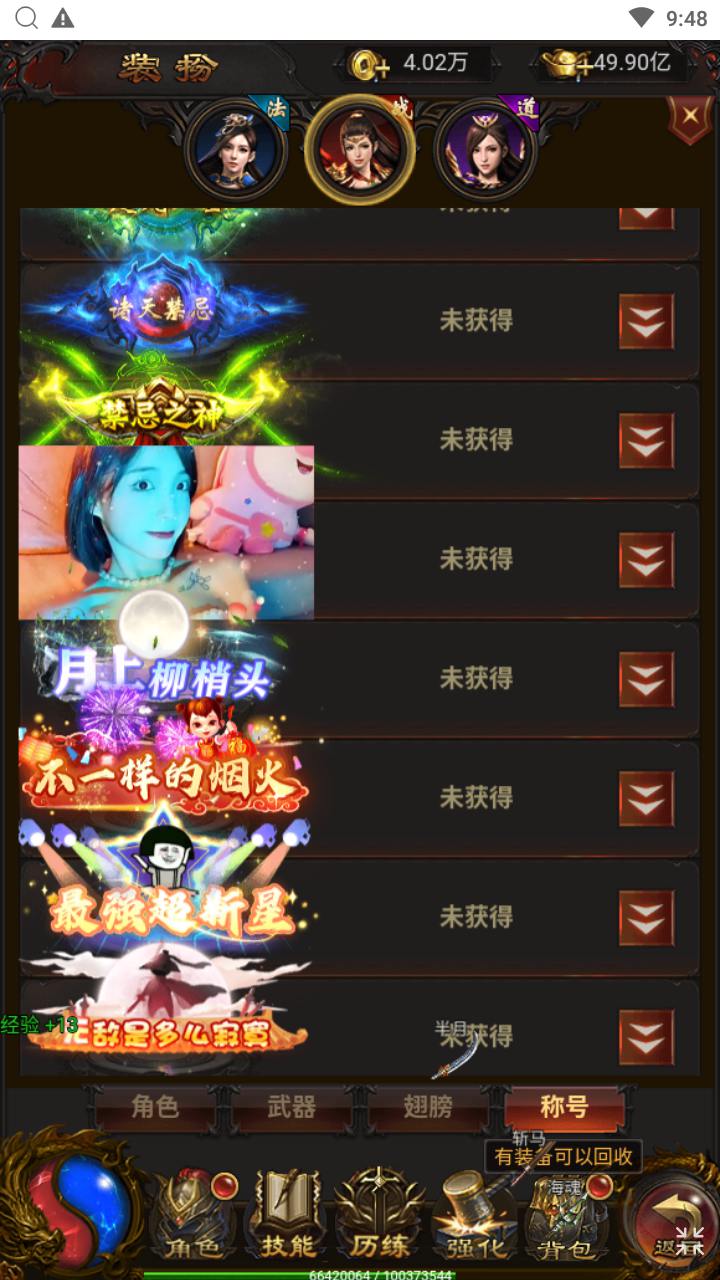Expand the 禁忌之神 title row
The height and width of the screenshot is (1280, 720).
pos(646,440)
